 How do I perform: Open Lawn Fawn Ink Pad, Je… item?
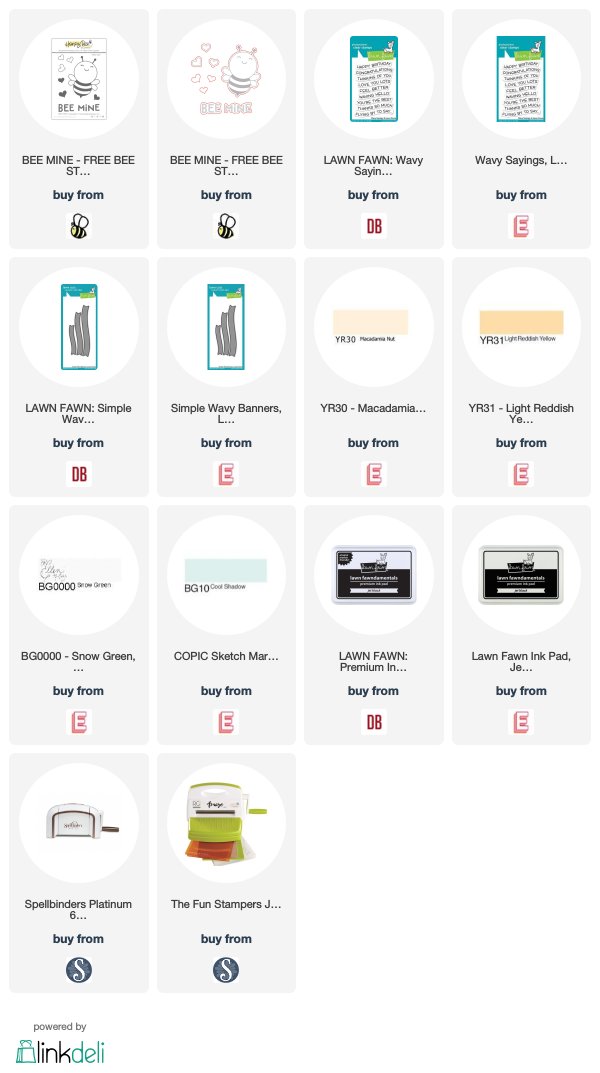pyautogui.click(x=521, y=625)
